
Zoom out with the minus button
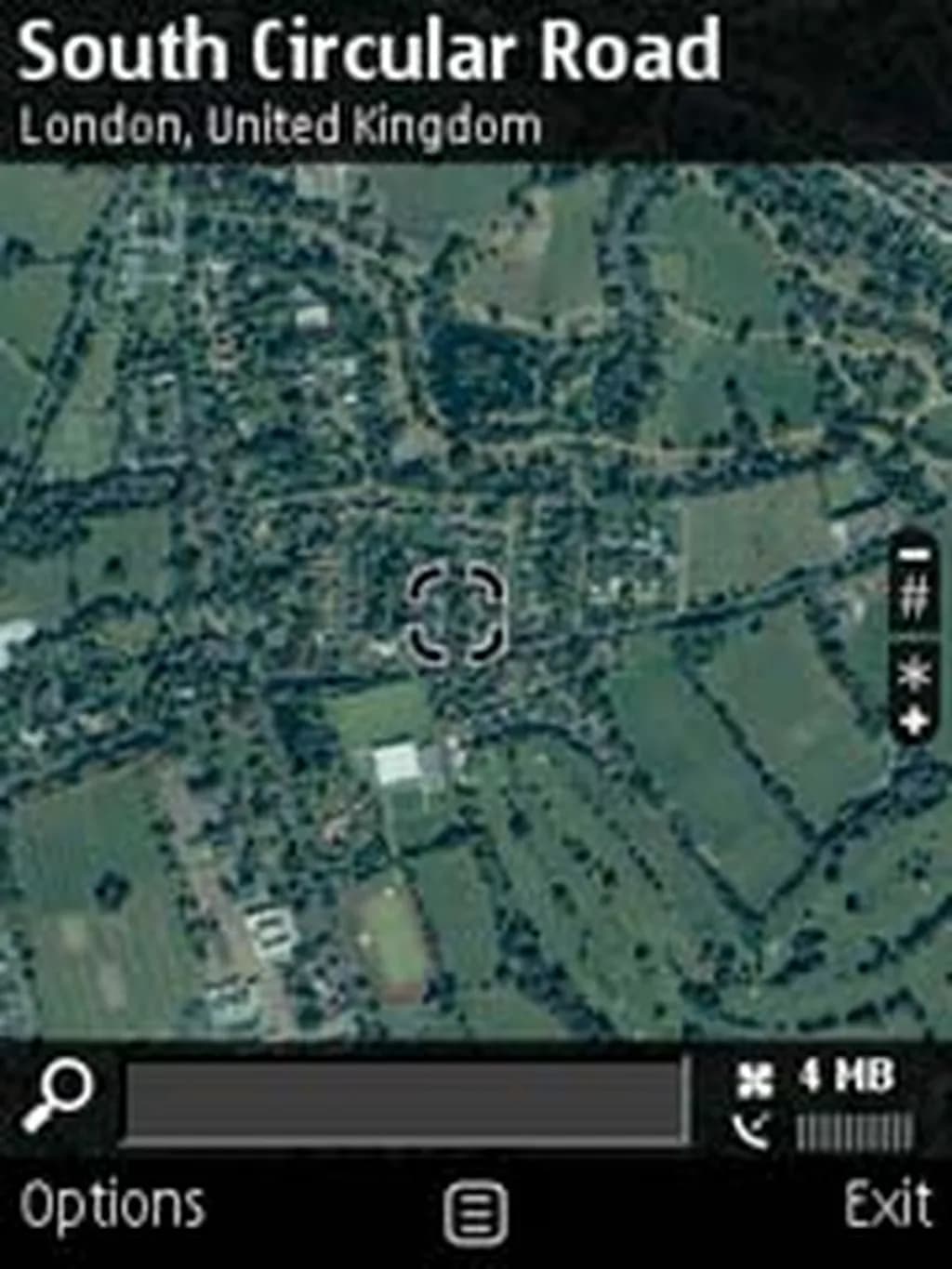(915, 555)
